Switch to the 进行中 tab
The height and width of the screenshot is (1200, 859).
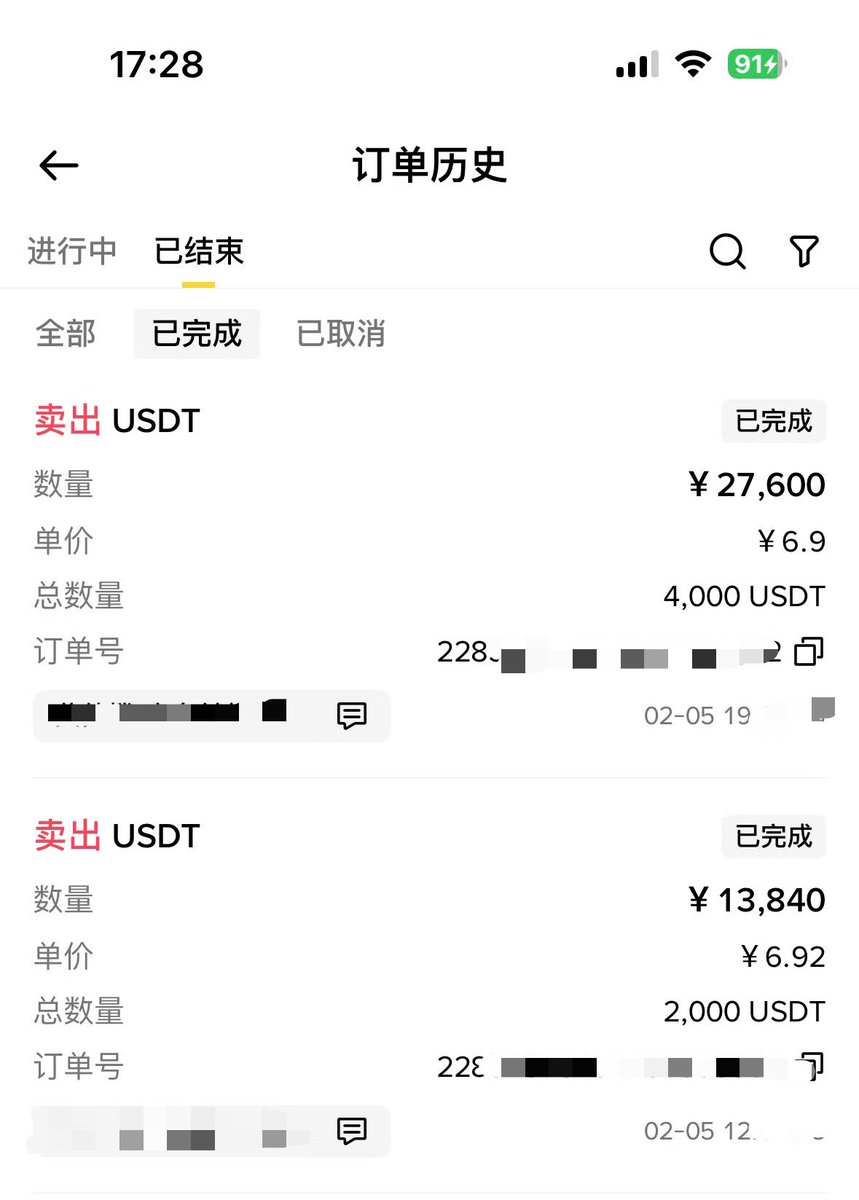tap(72, 251)
